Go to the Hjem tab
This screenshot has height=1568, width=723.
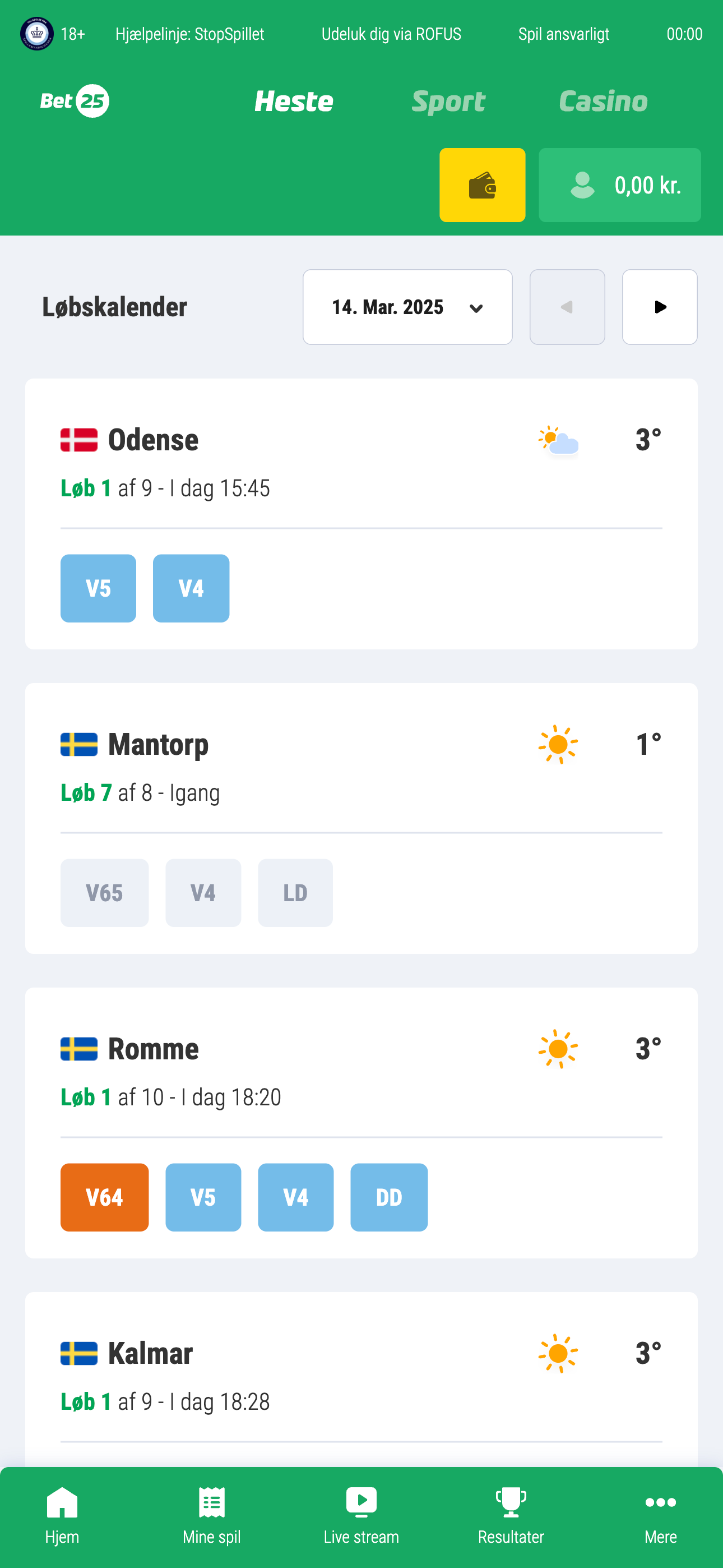pos(62,1516)
